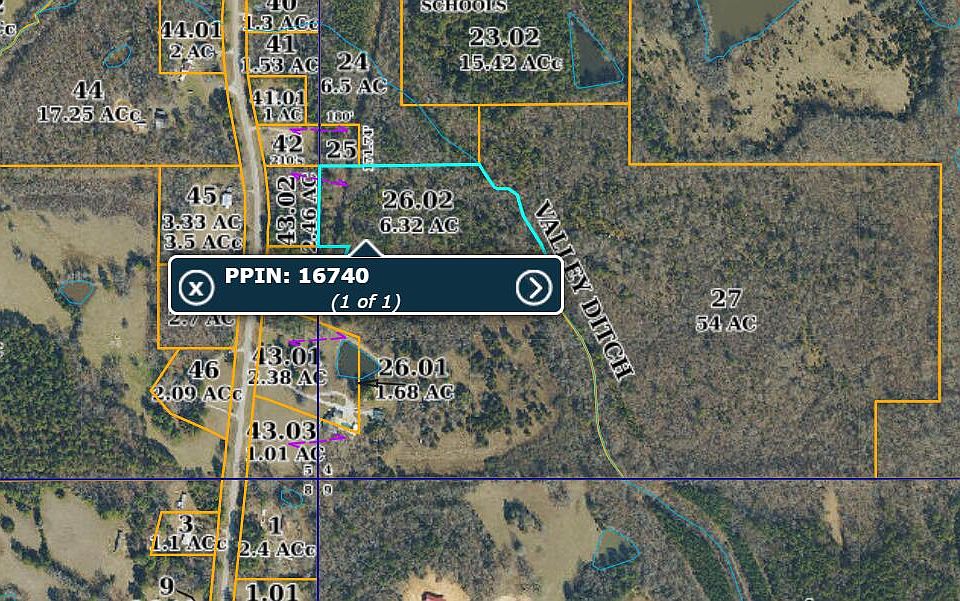
Task: Open details arrow for PPIN 16740
Action: [534, 287]
